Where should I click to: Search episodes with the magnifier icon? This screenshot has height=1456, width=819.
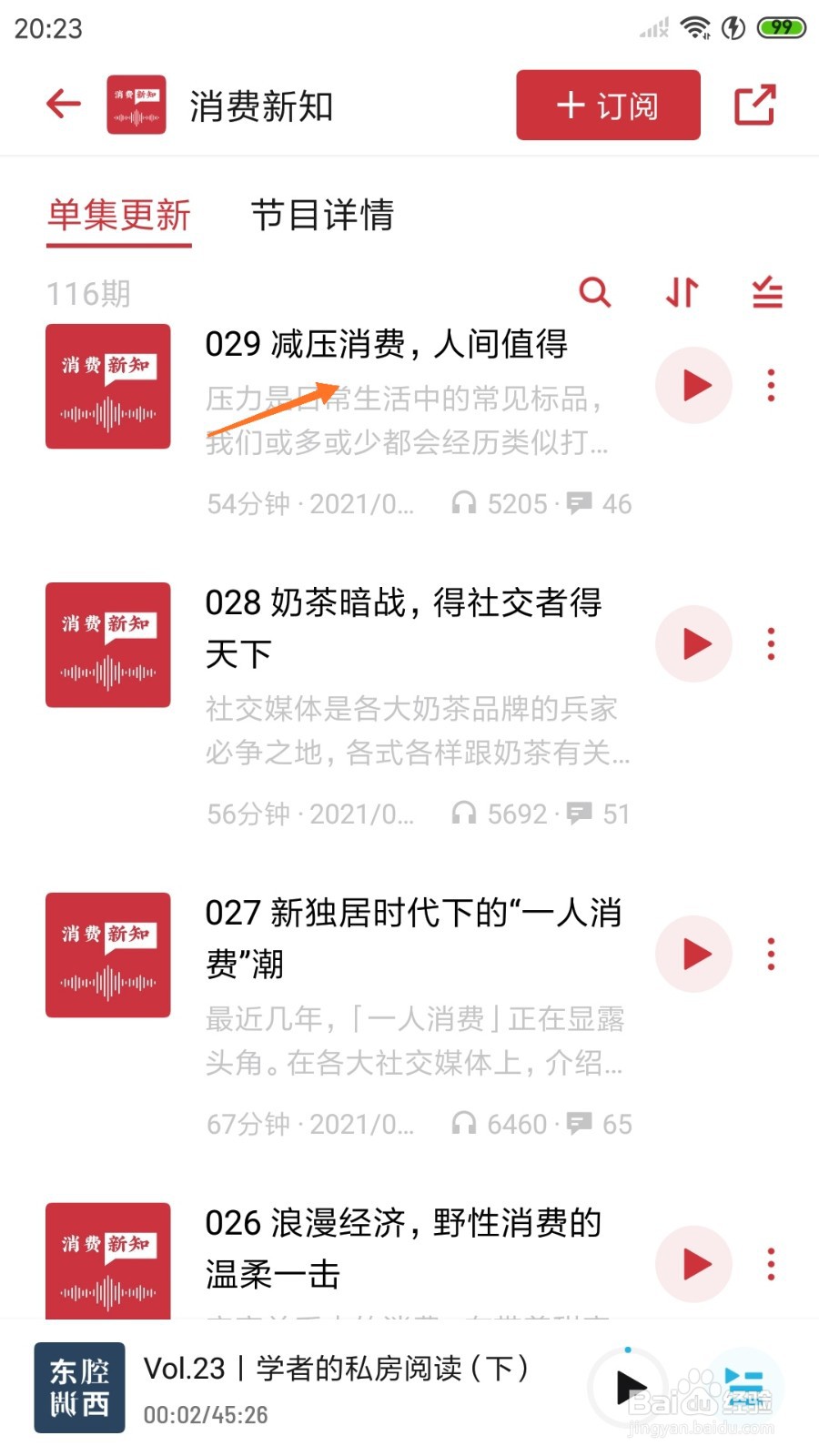[x=594, y=292]
